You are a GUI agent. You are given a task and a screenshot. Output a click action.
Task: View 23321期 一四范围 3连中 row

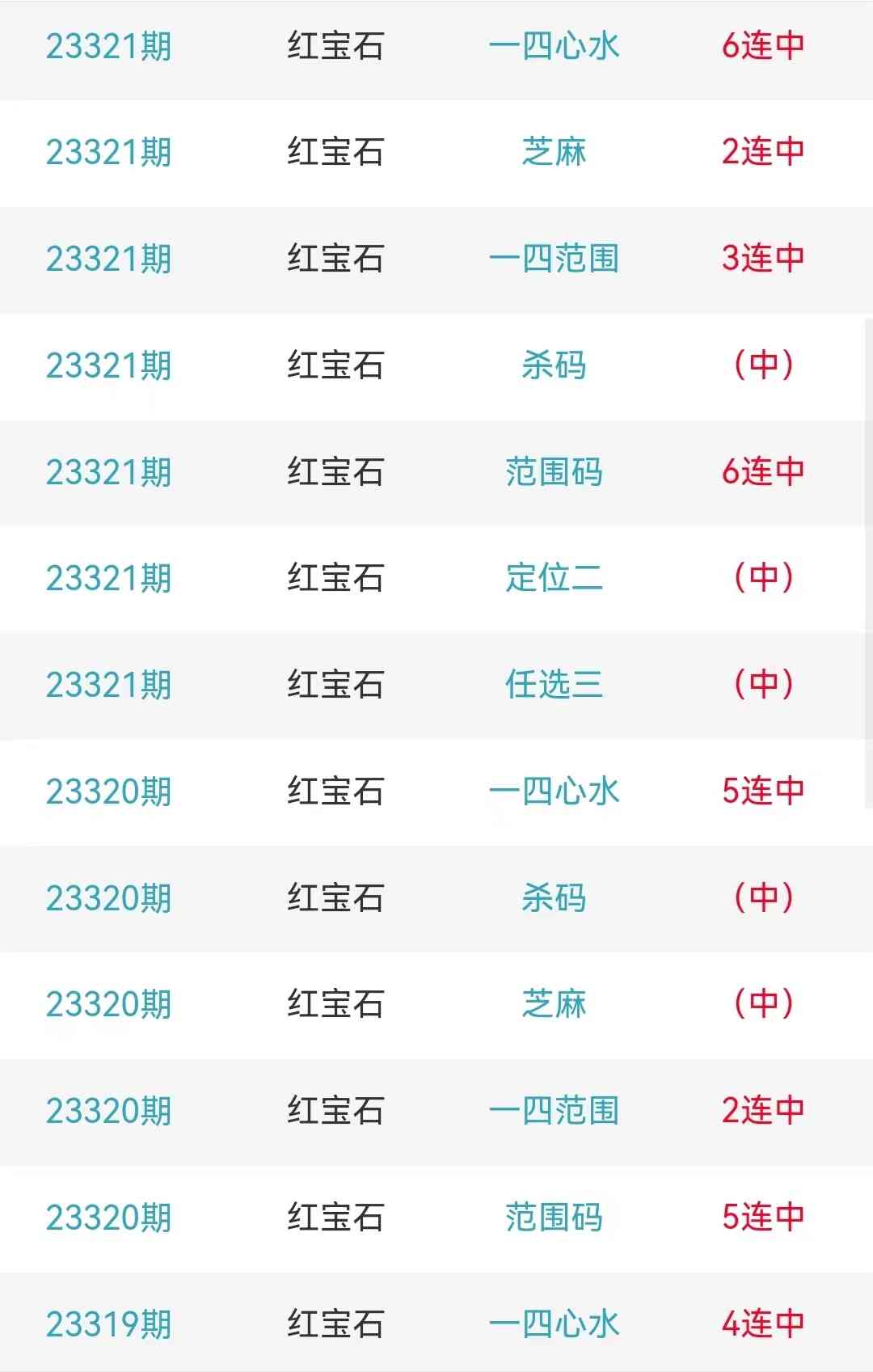554,259
